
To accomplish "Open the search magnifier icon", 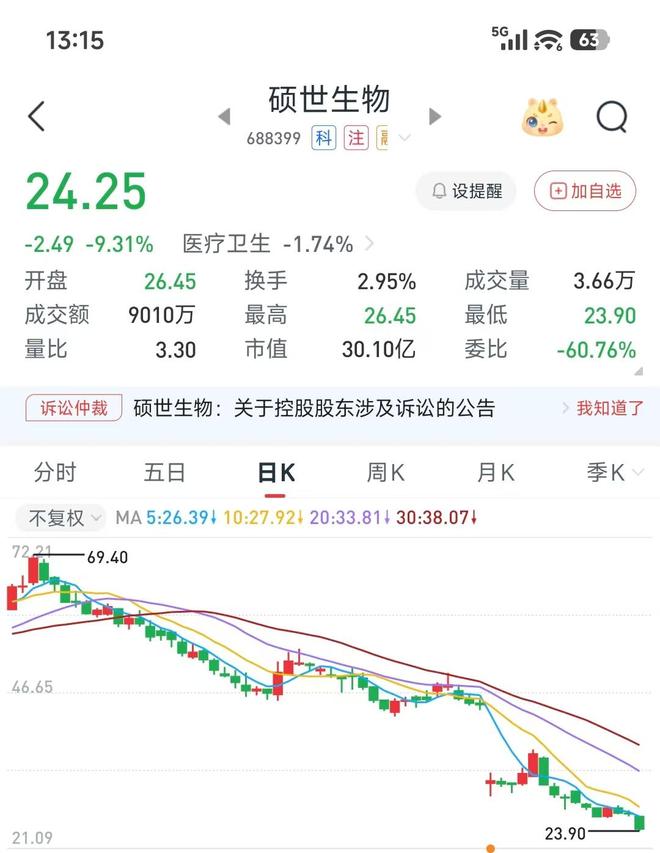I will coord(612,116).
